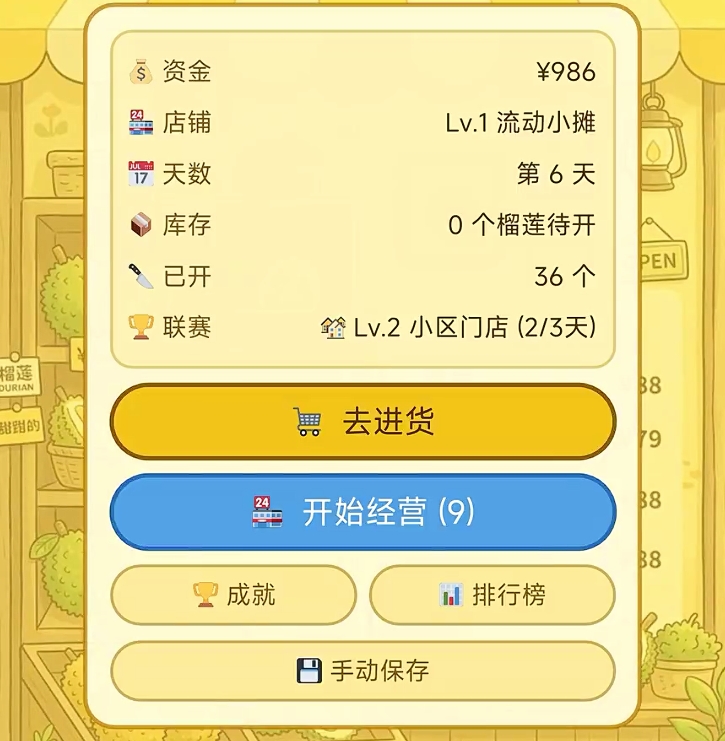Select the knife icon beside 已开
The image size is (725, 741).
(x=140, y=278)
